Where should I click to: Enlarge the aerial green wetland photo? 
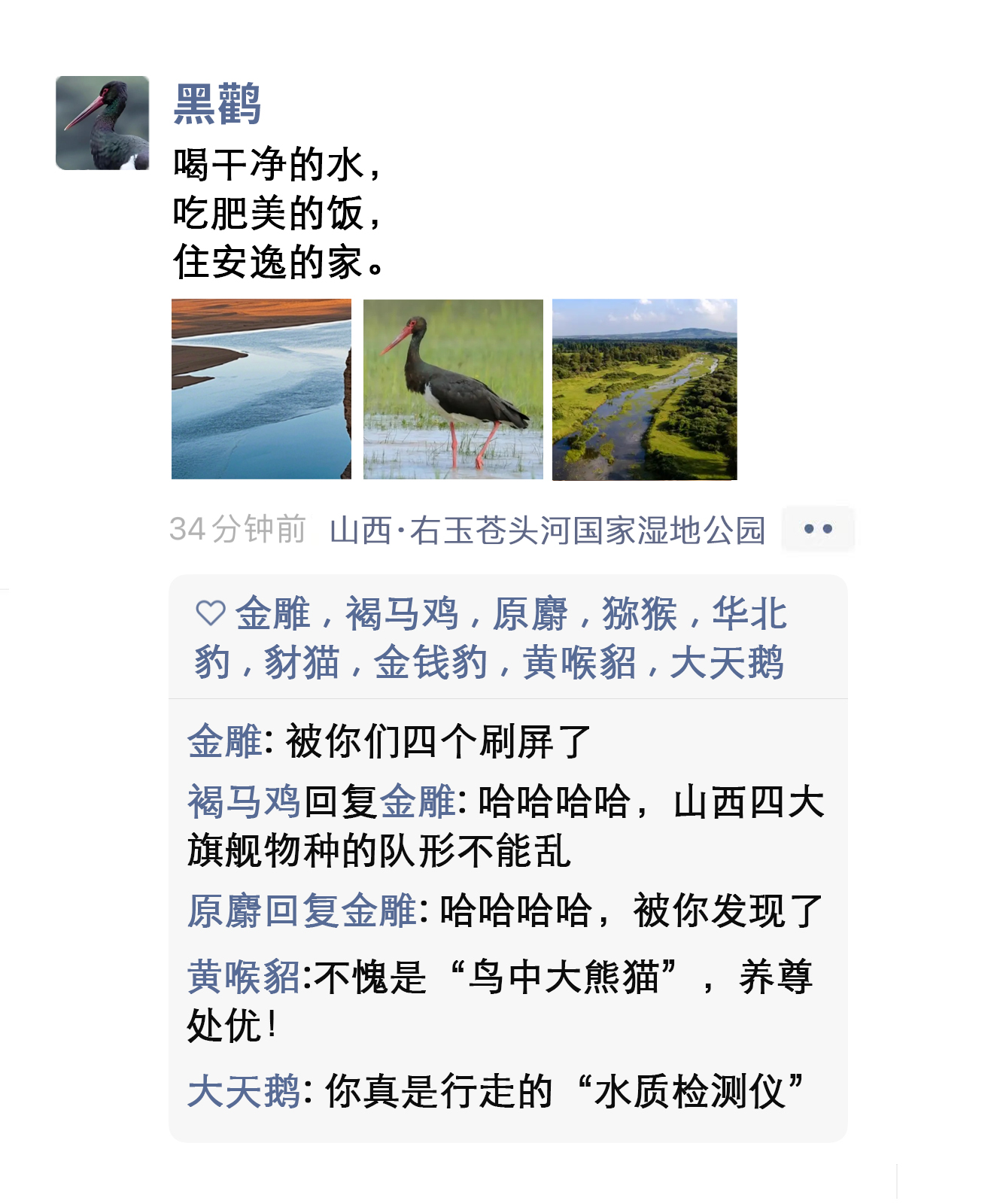pyautogui.click(x=644, y=389)
